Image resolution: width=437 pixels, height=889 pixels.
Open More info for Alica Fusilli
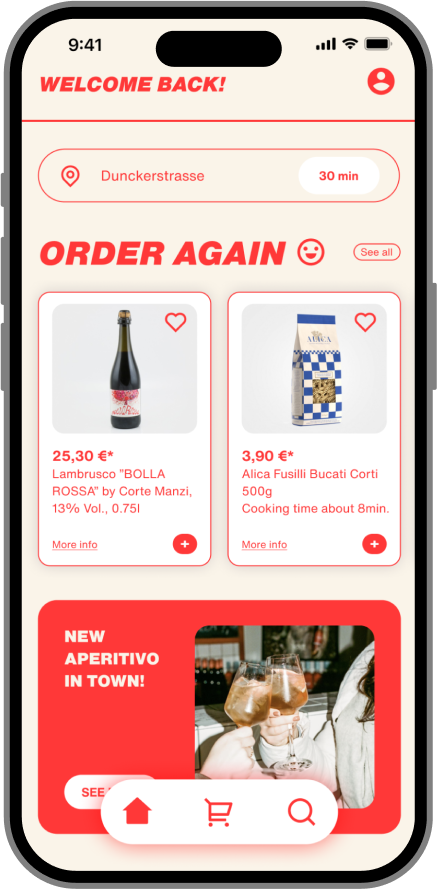click(264, 545)
